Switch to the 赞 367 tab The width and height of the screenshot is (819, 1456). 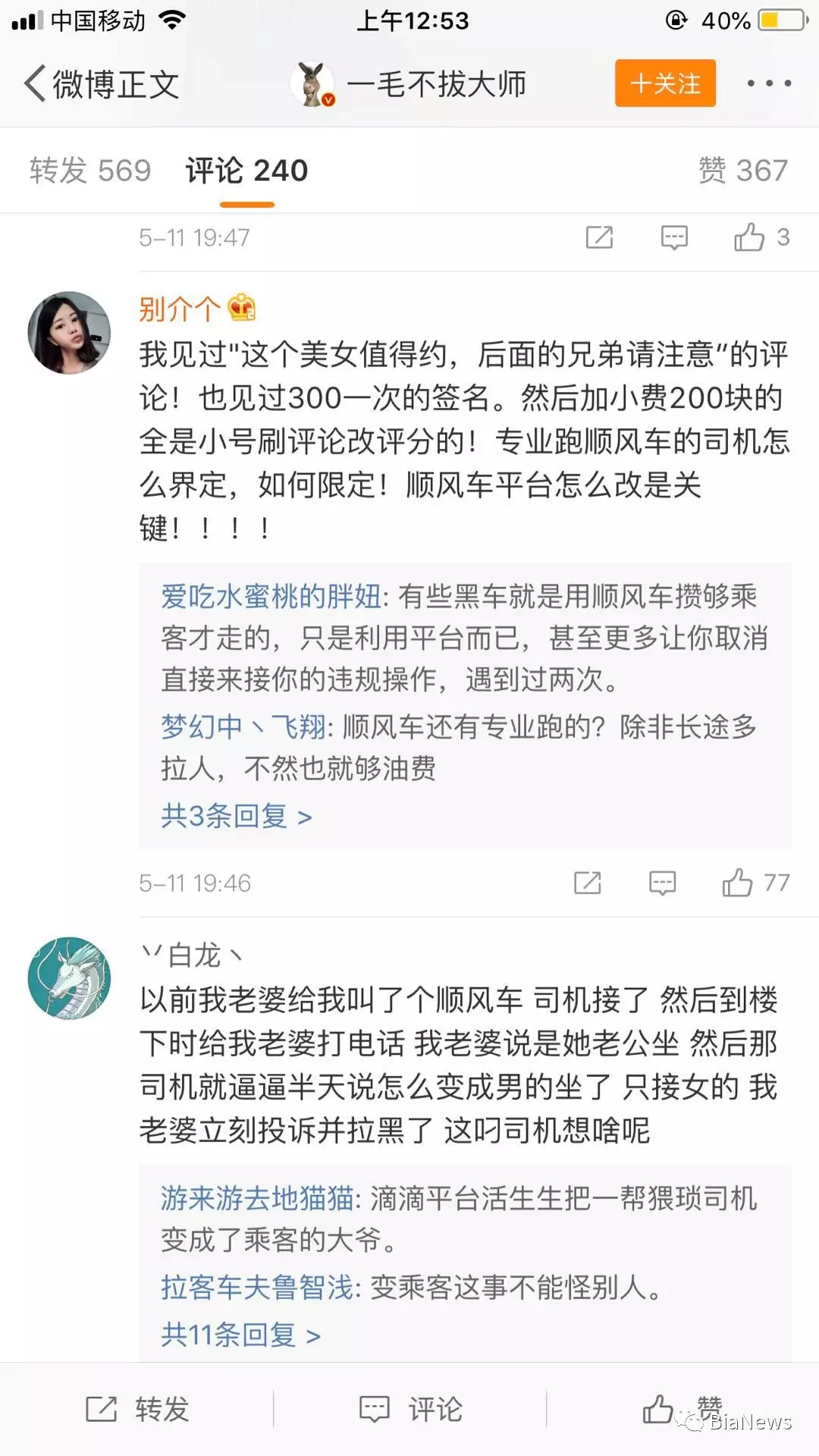742,171
